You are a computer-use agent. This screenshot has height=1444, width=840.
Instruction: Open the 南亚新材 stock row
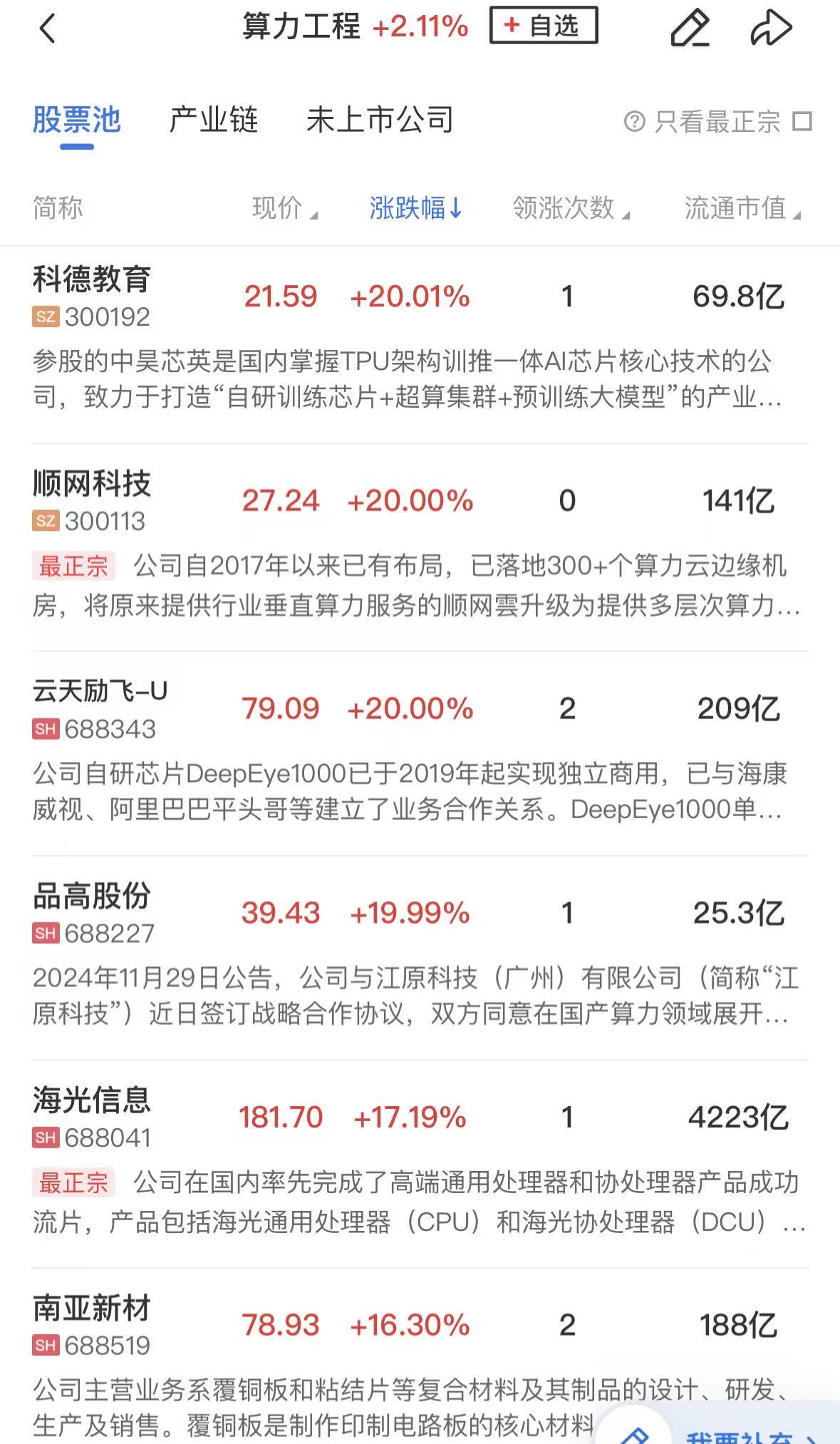pyautogui.click(x=92, y=1324)
